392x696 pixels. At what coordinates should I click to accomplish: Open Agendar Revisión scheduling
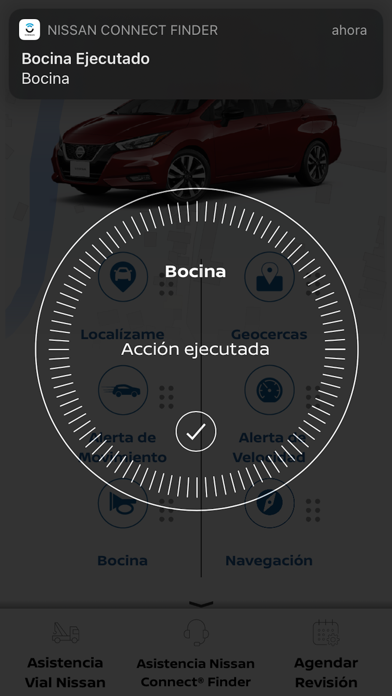pyautogui.click(x=326, y=653)
